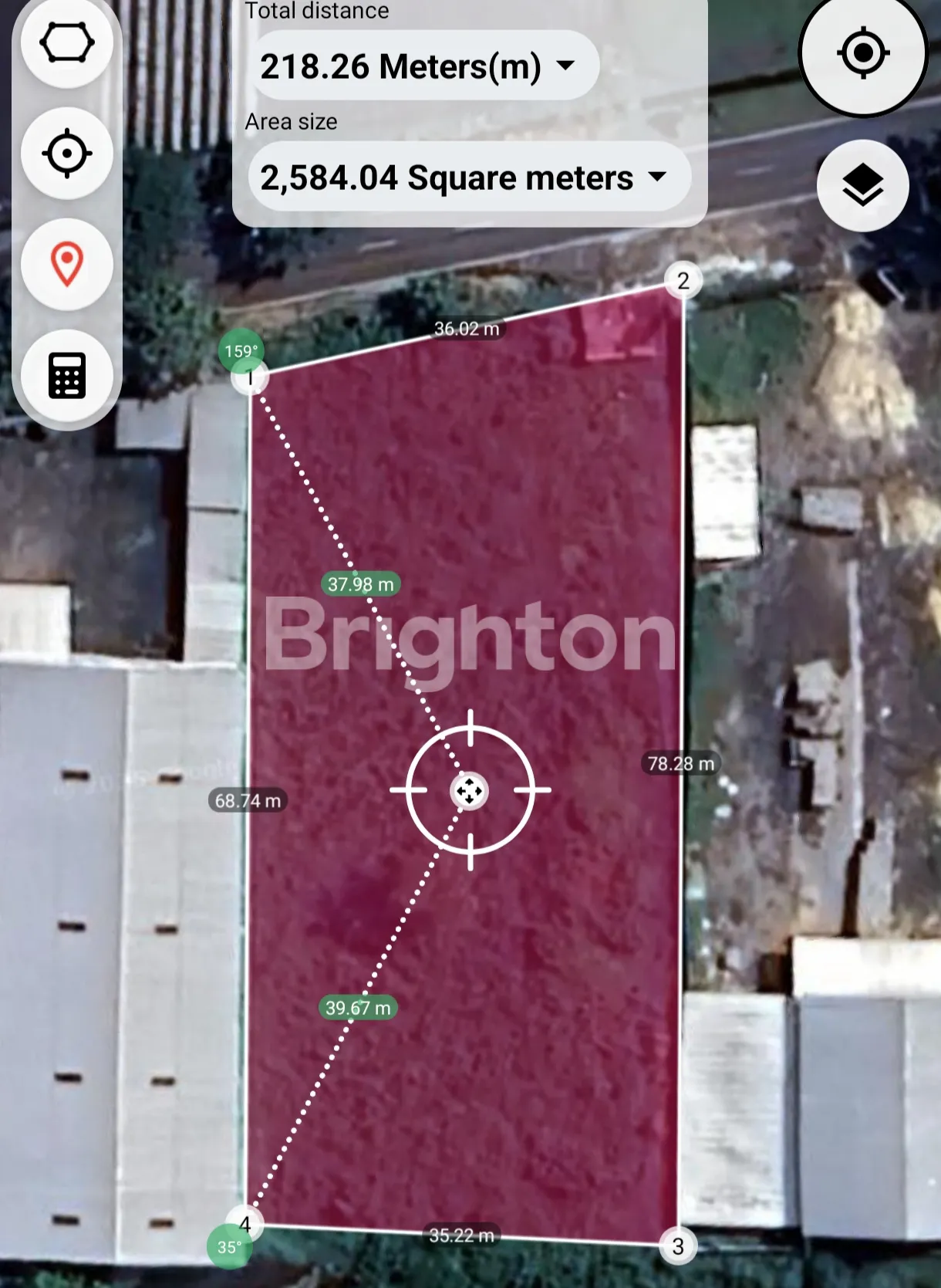Open the polygon shape tool

pyautogui.click(x=67, y=42)
